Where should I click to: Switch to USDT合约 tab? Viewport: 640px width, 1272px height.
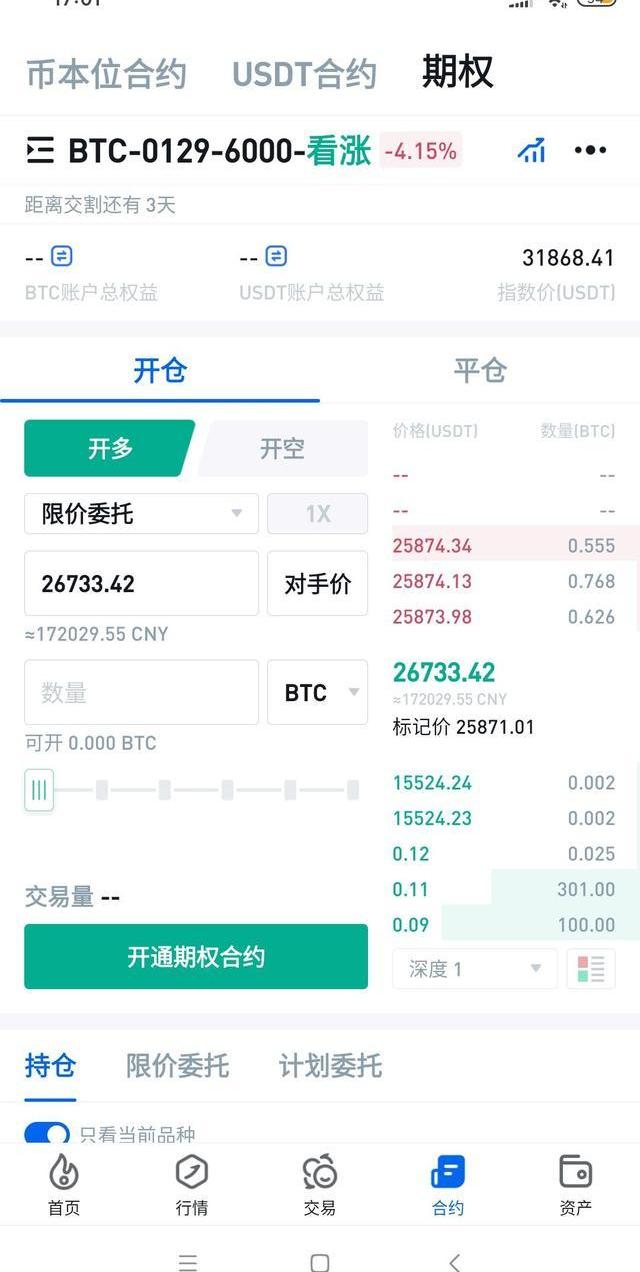[x=304, y=74]
